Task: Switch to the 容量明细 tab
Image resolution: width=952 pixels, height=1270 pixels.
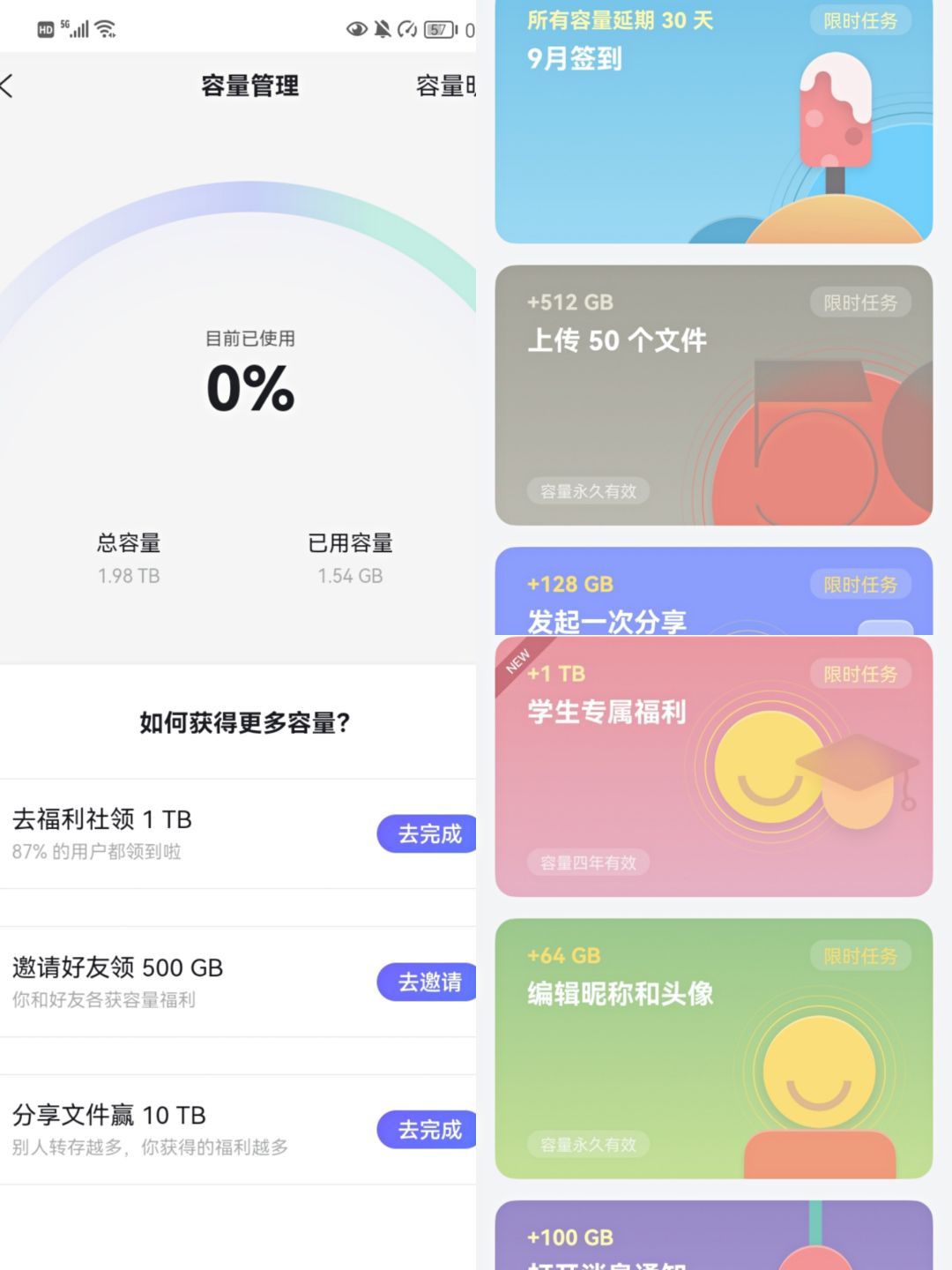Action: pos(443,86)
